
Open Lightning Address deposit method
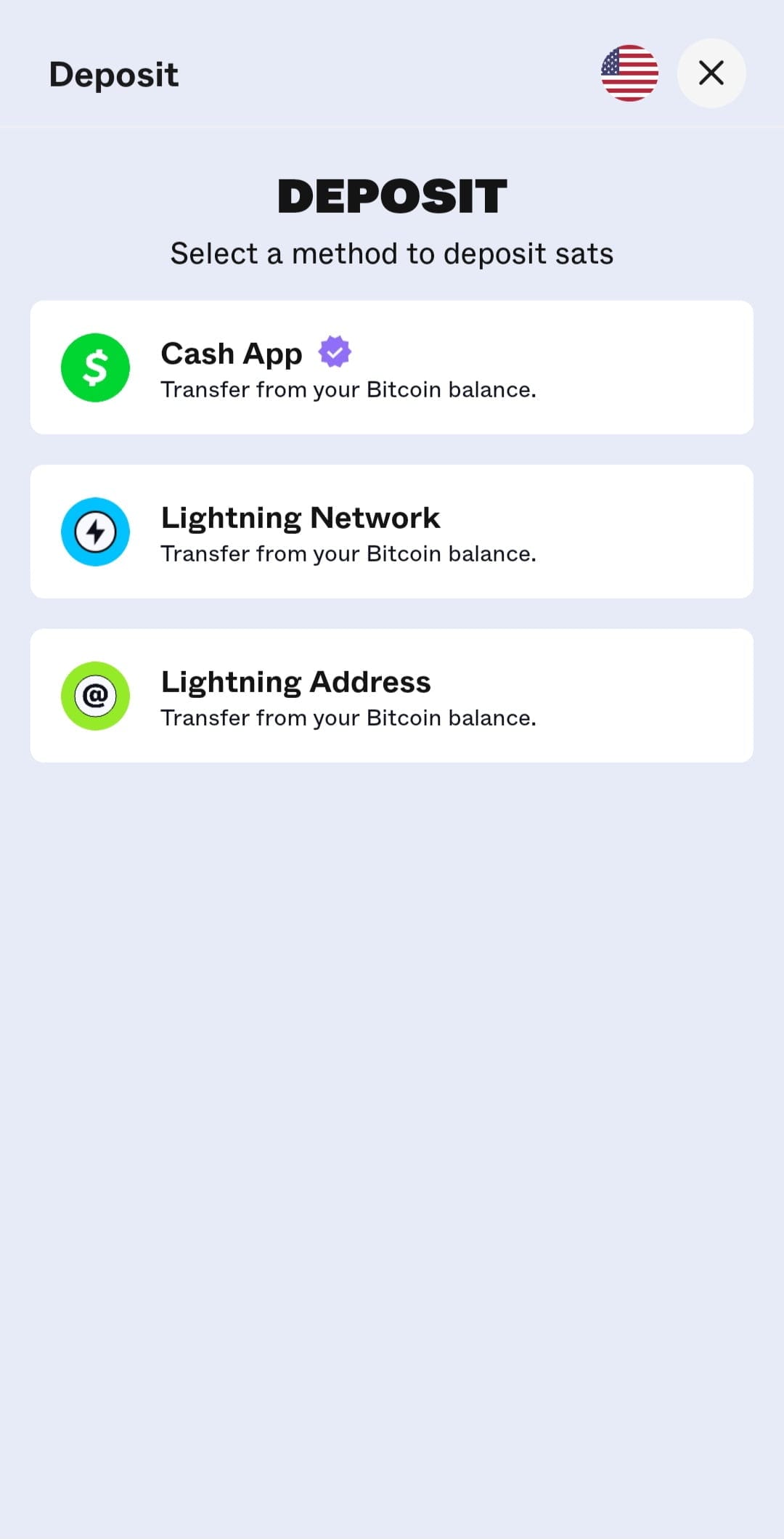pyautogui.click(x=392, y=696)
